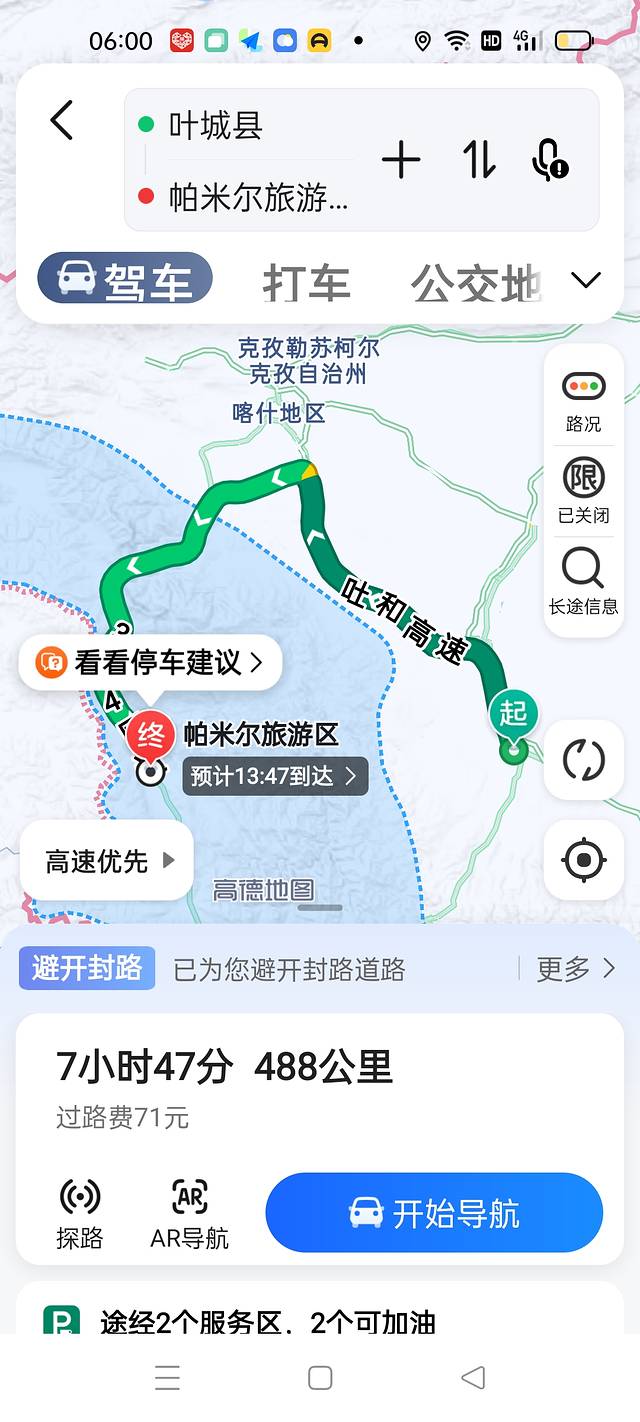Screen dimensions: 640x1422
Task: Open the 高速优先 route preference
Action: [x=107, y=861]
